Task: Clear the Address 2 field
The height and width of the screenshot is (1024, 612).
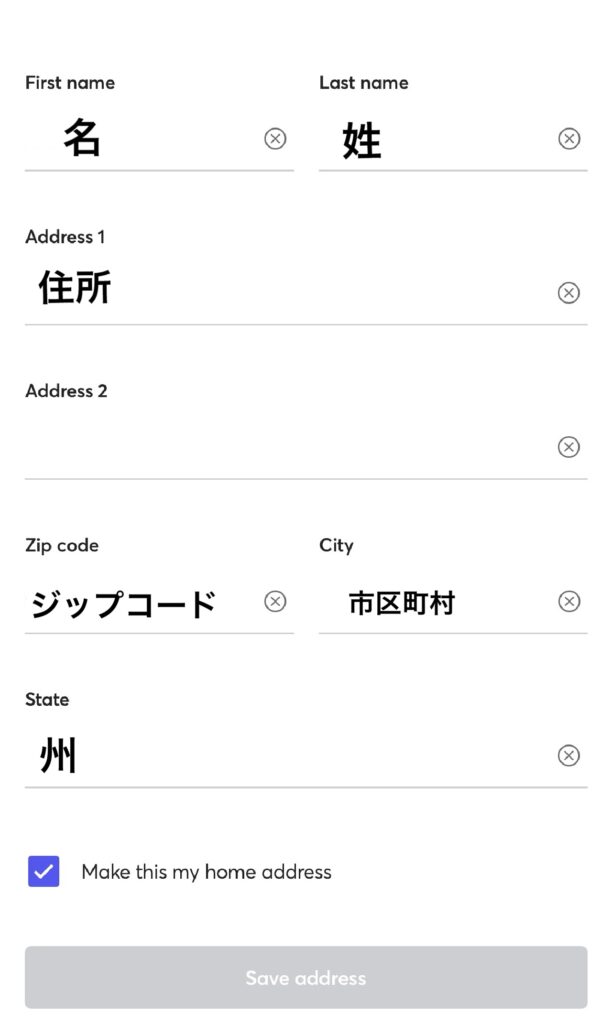Action: pyautogui.click(x=569, y=447)
